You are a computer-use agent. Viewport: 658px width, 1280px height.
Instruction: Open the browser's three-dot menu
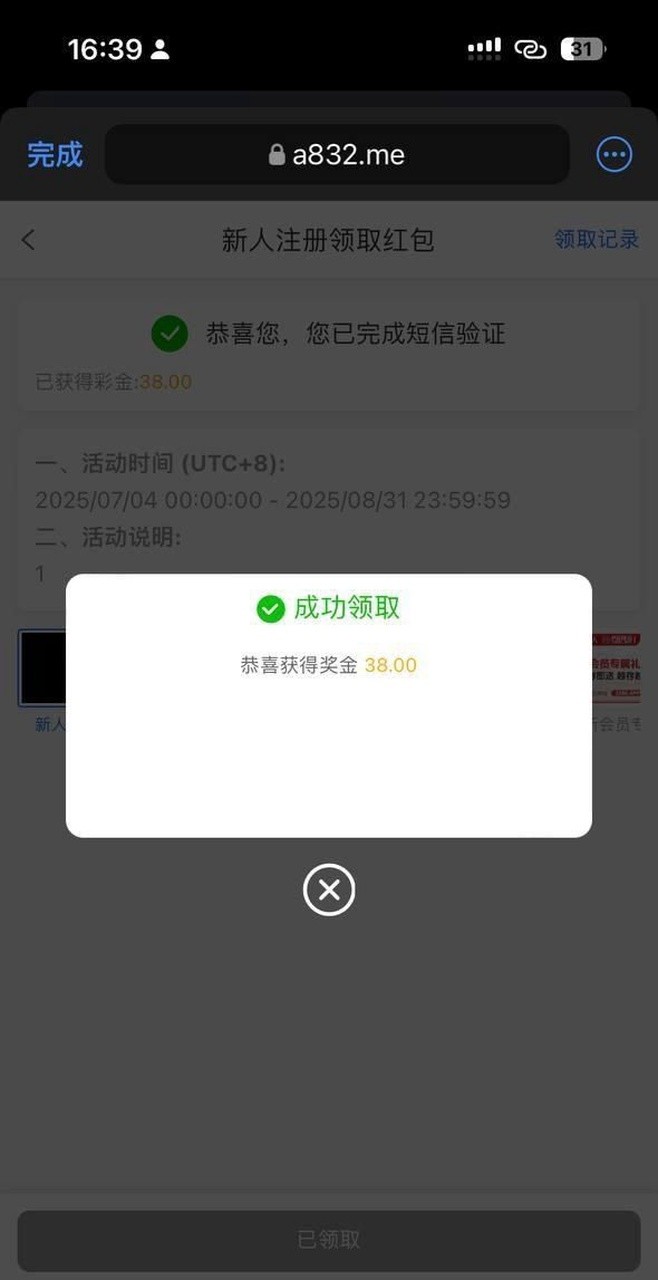[614, 155]
